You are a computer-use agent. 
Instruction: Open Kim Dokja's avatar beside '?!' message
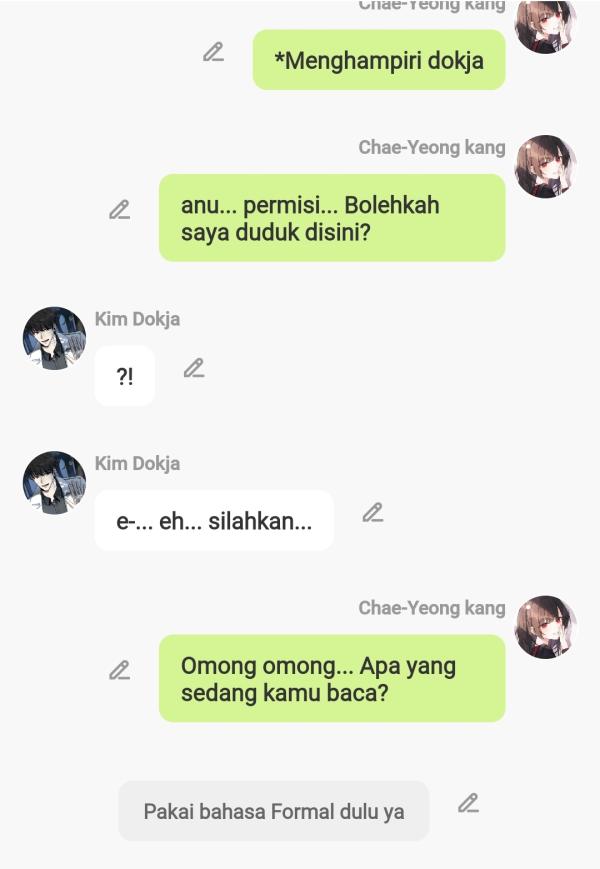(x=54, y=338)
